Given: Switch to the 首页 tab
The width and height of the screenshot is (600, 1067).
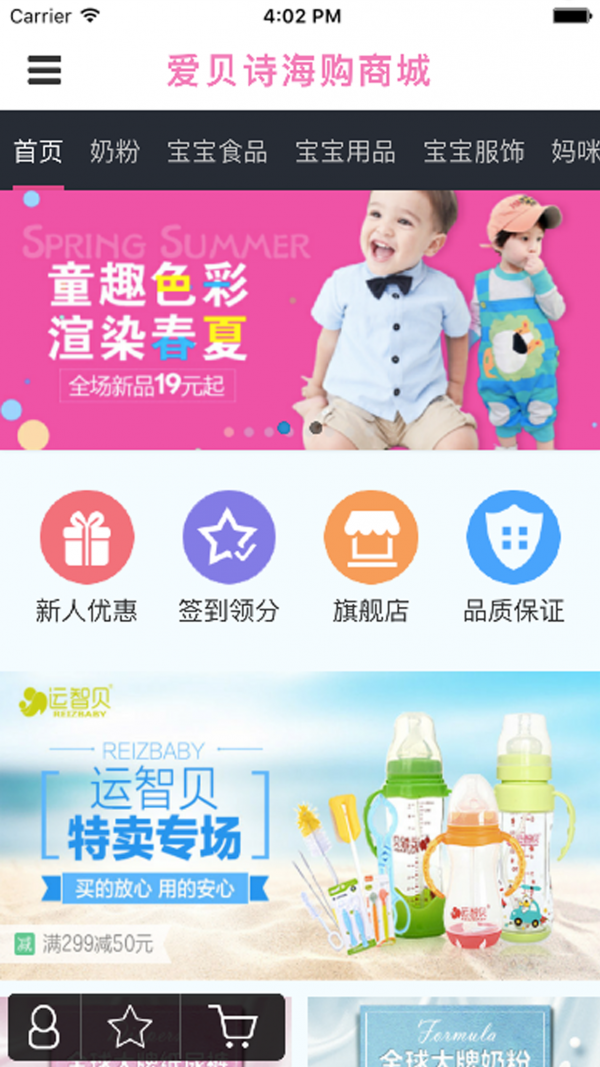Looking at the screenshot, I should click(x=38, y=152).
